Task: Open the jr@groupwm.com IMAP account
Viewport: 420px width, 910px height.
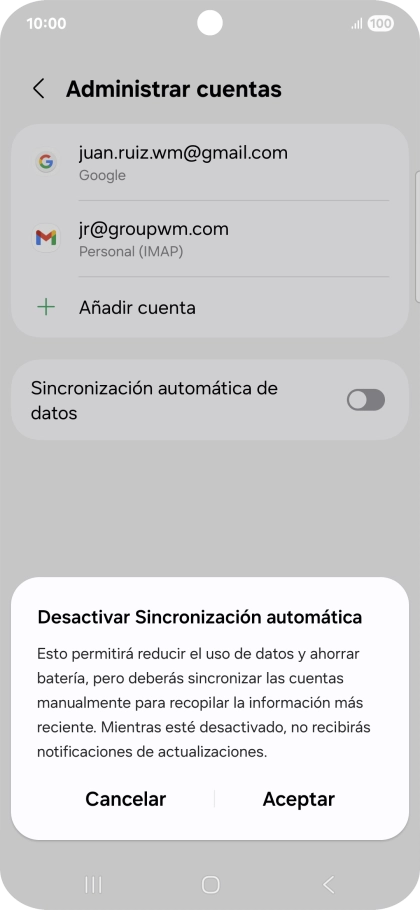Action: [x=210, y=239]
